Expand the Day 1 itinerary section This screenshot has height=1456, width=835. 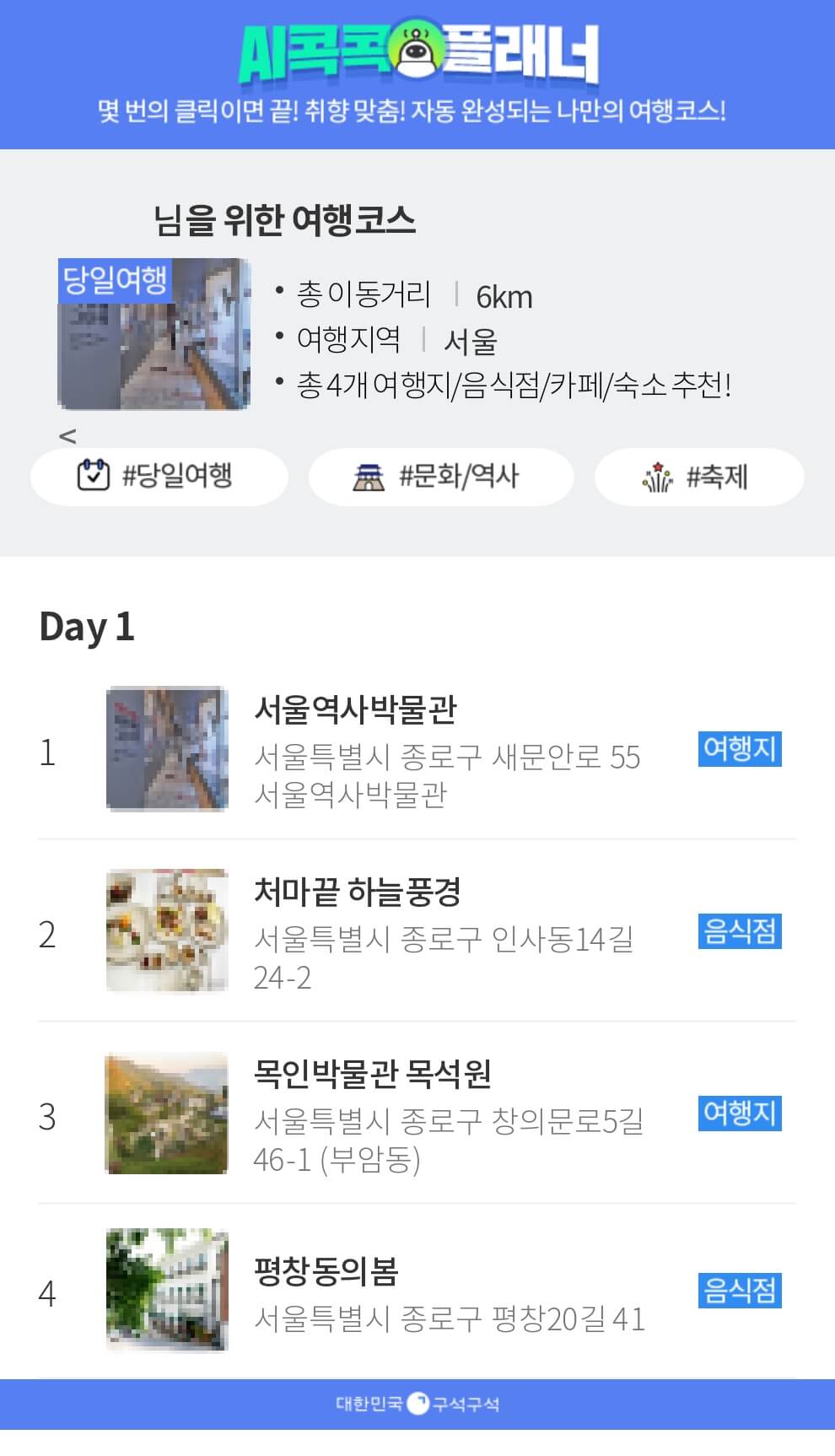point(89,628)
